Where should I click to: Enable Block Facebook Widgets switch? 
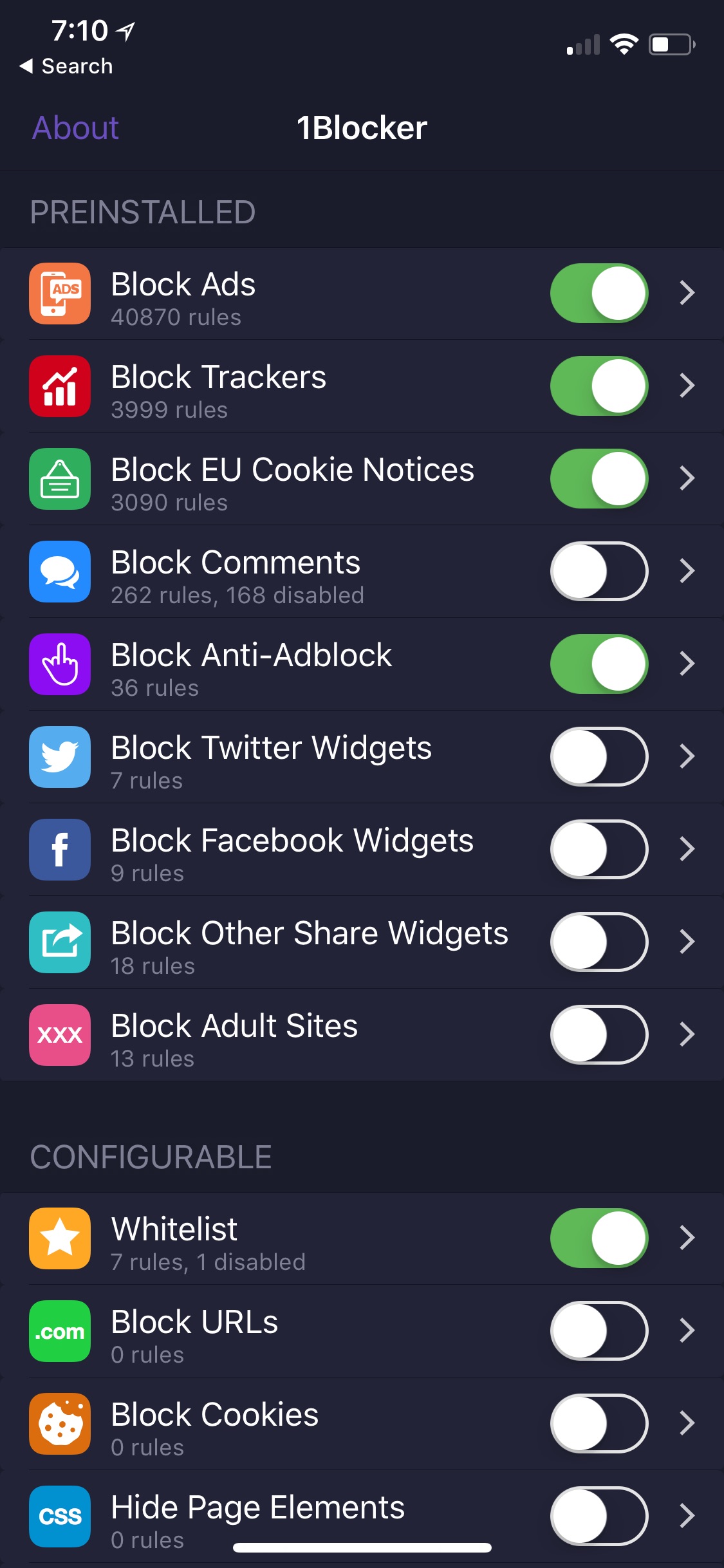599,850
